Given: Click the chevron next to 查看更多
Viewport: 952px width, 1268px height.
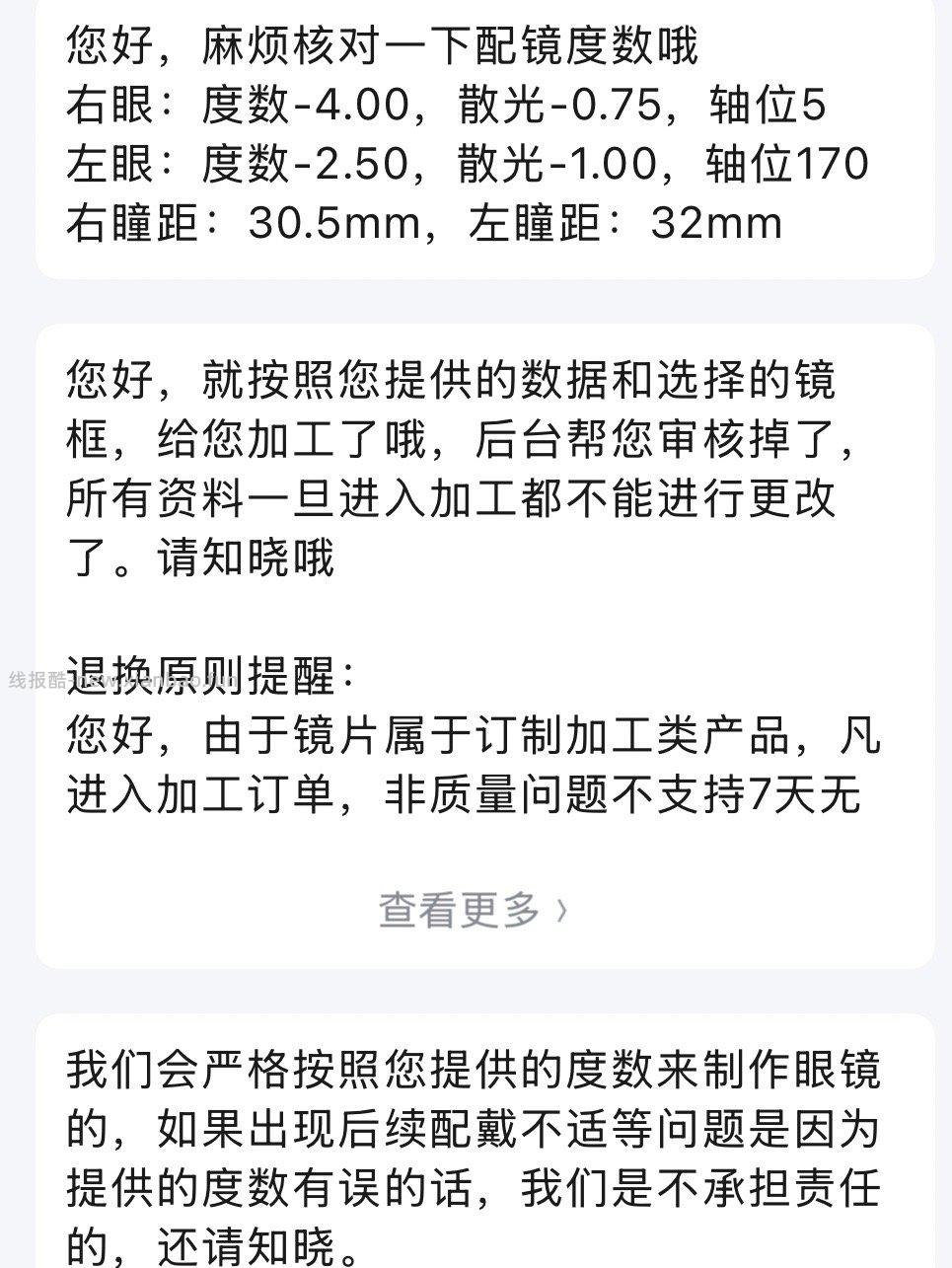Looking at the screenshot, I should 562,910.
